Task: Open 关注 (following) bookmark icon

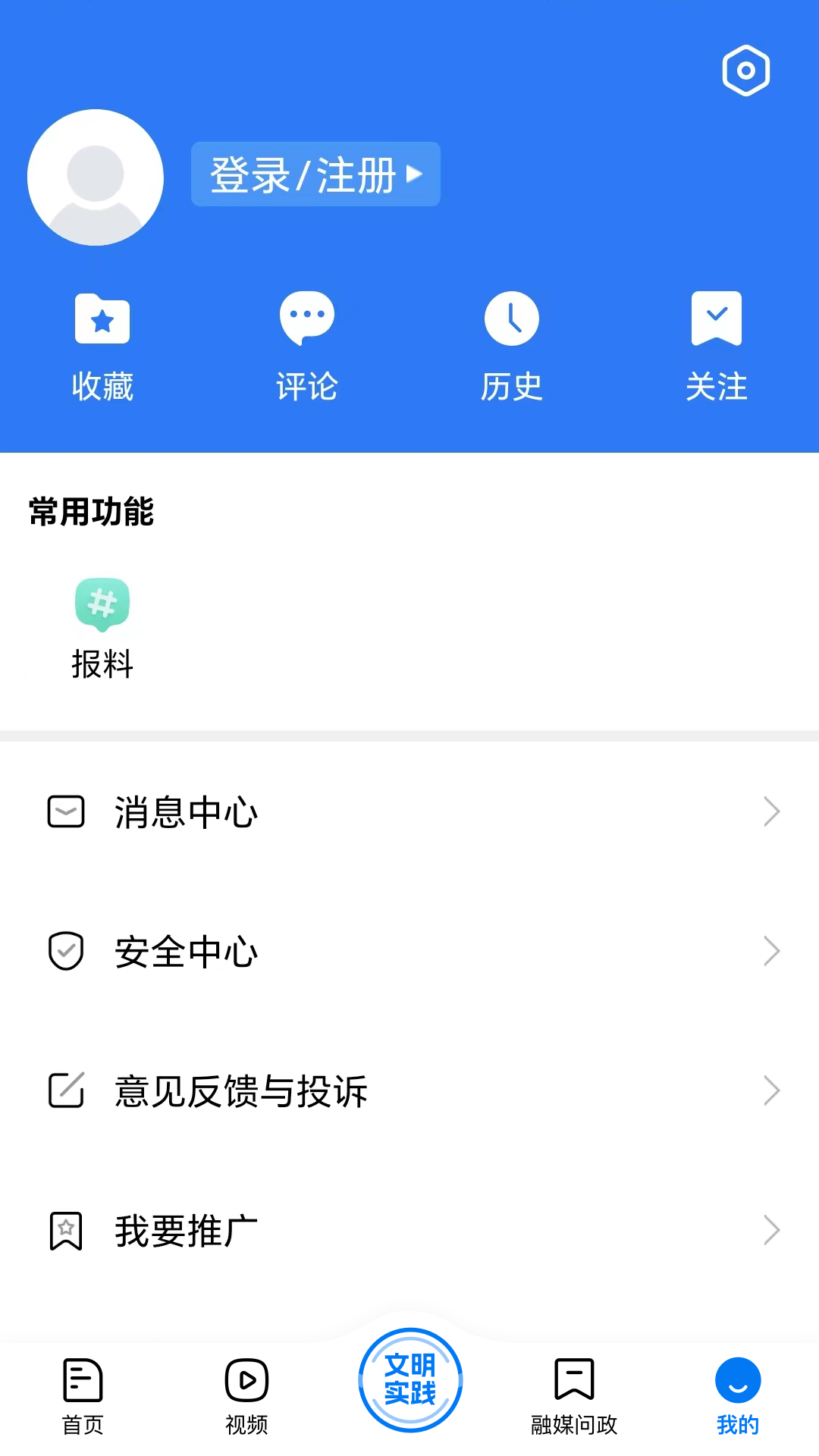Action: point(717,317)
